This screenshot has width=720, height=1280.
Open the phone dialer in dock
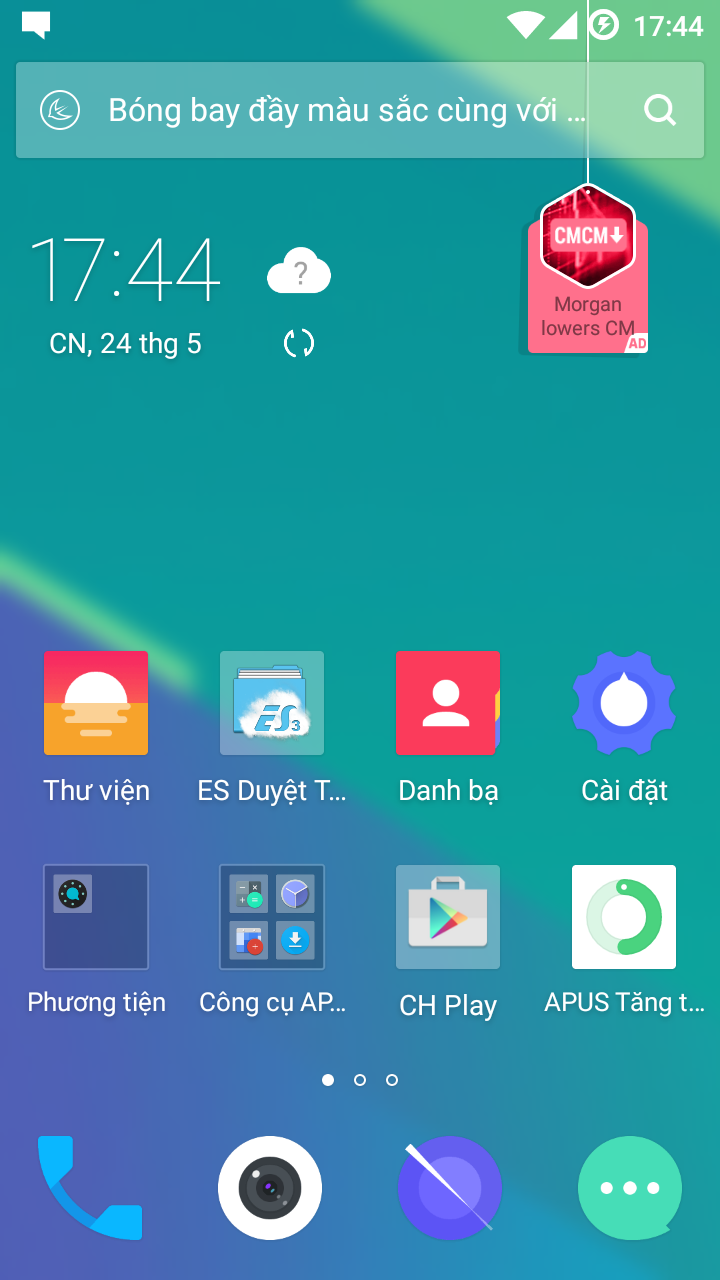point(90,1188)
